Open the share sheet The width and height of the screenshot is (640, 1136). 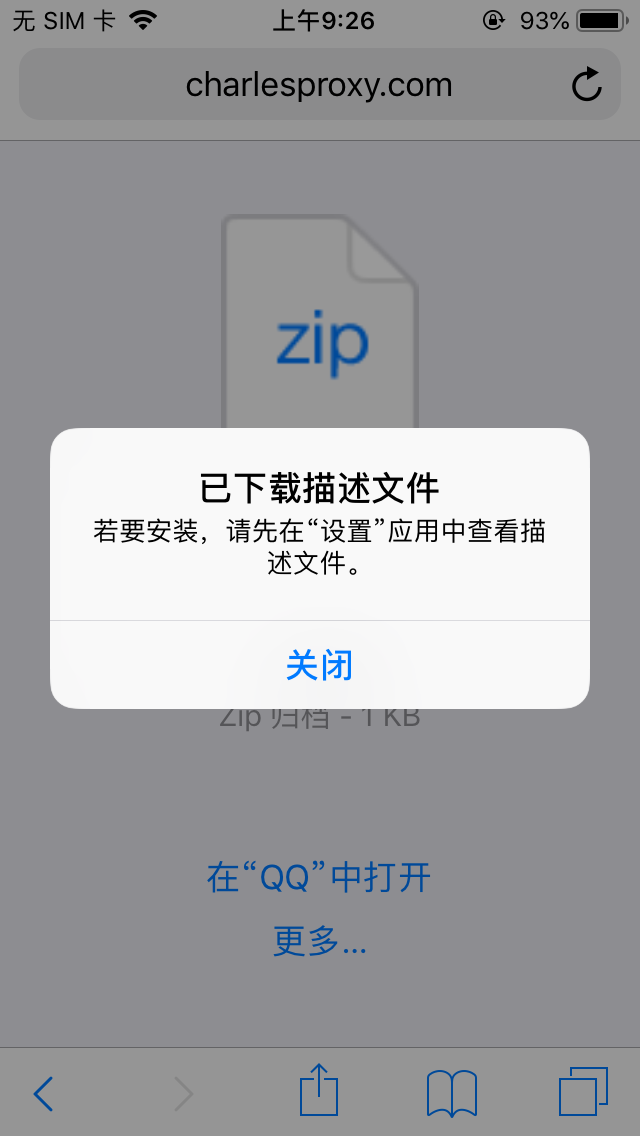click(319, 1089)
